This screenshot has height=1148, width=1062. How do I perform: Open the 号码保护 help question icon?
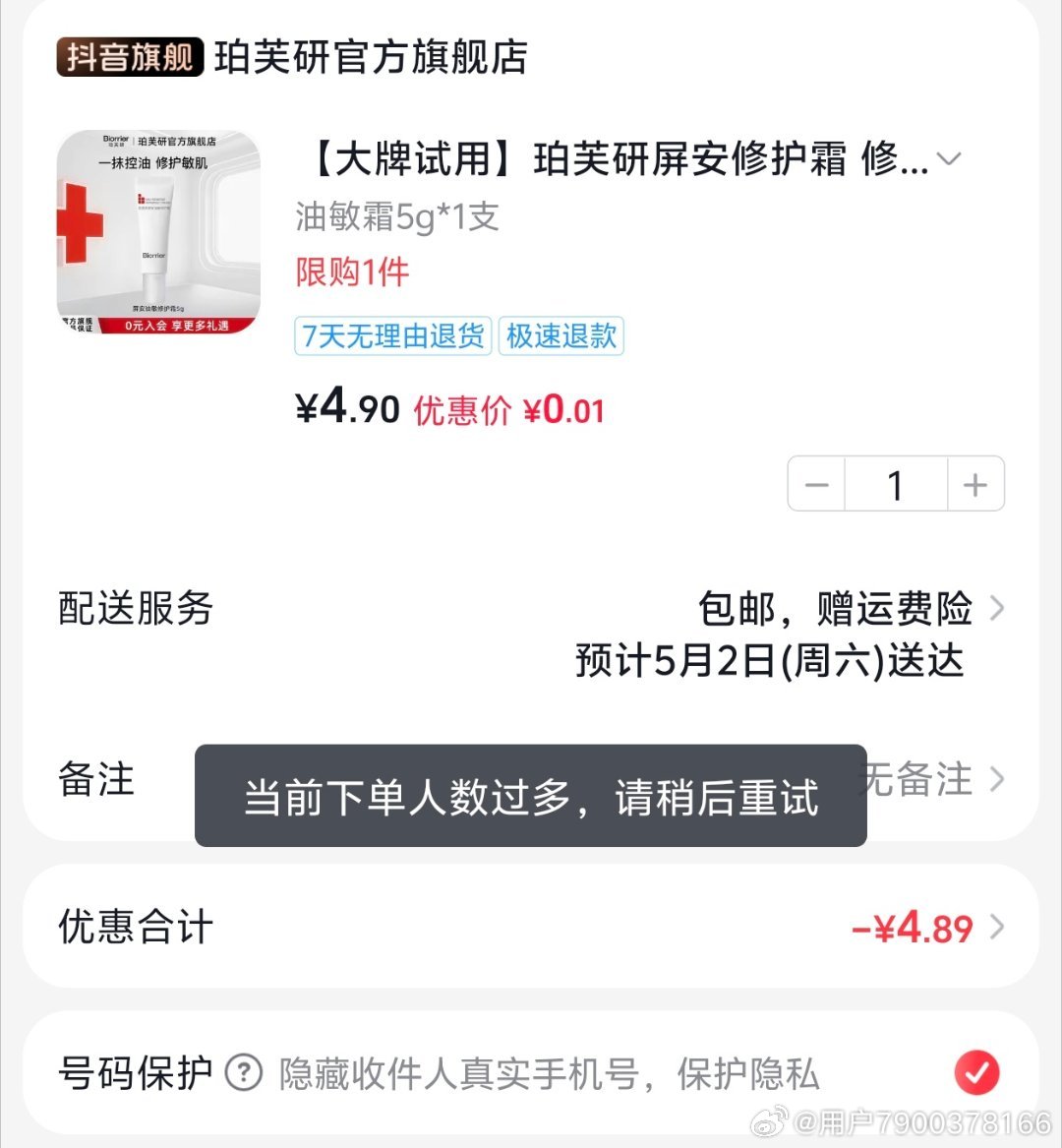pos(243,1073)
